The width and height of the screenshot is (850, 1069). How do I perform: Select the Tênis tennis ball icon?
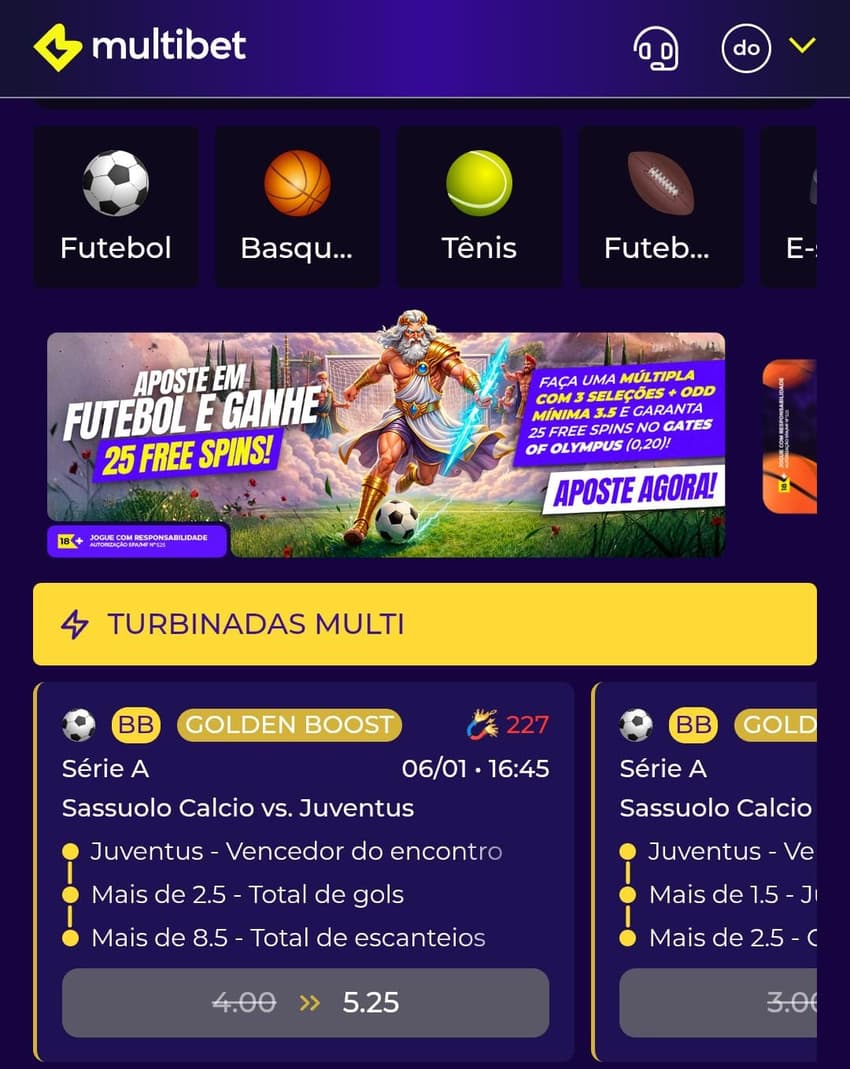[x=479, y=182]
